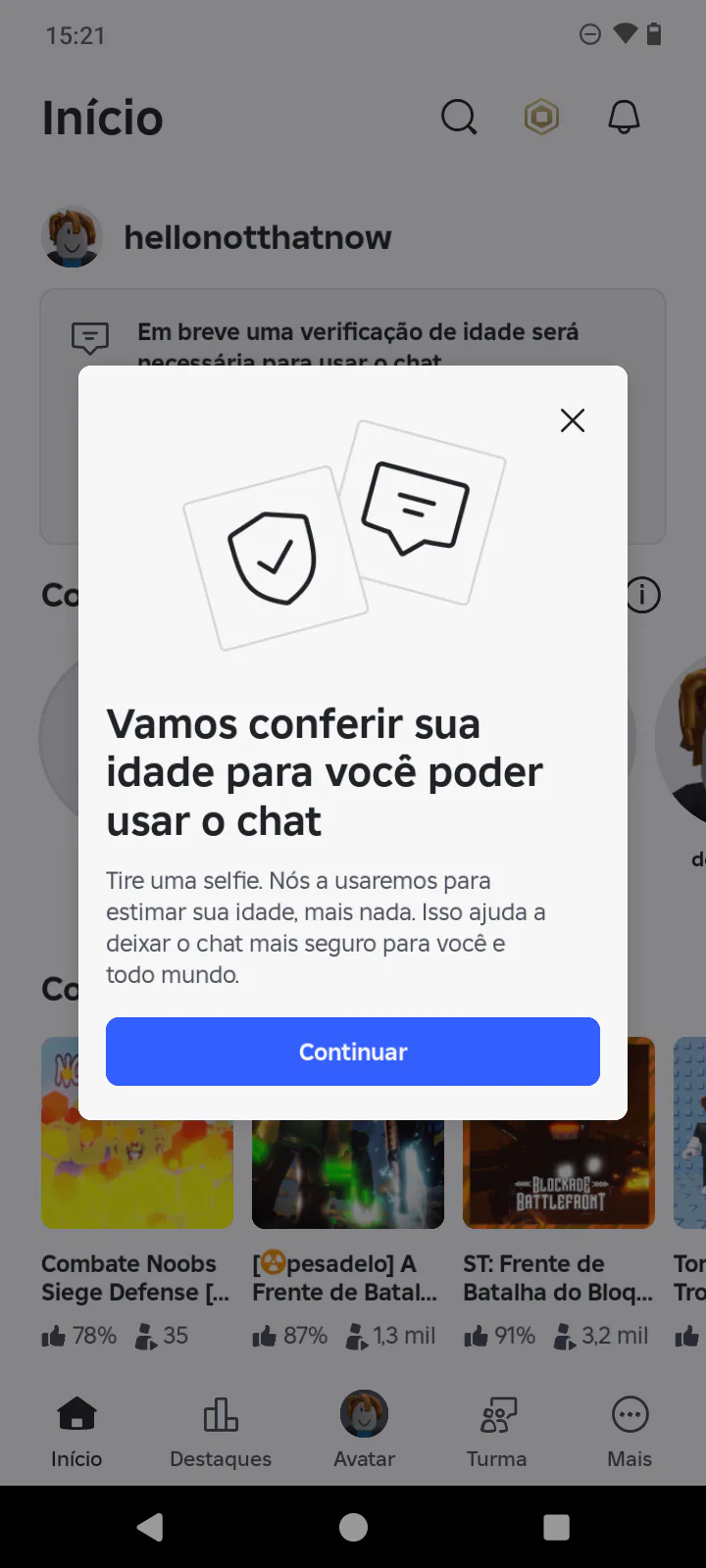Open hellonotthatnow profile
Screen dimensions: 706x1568
click(257, 237)
